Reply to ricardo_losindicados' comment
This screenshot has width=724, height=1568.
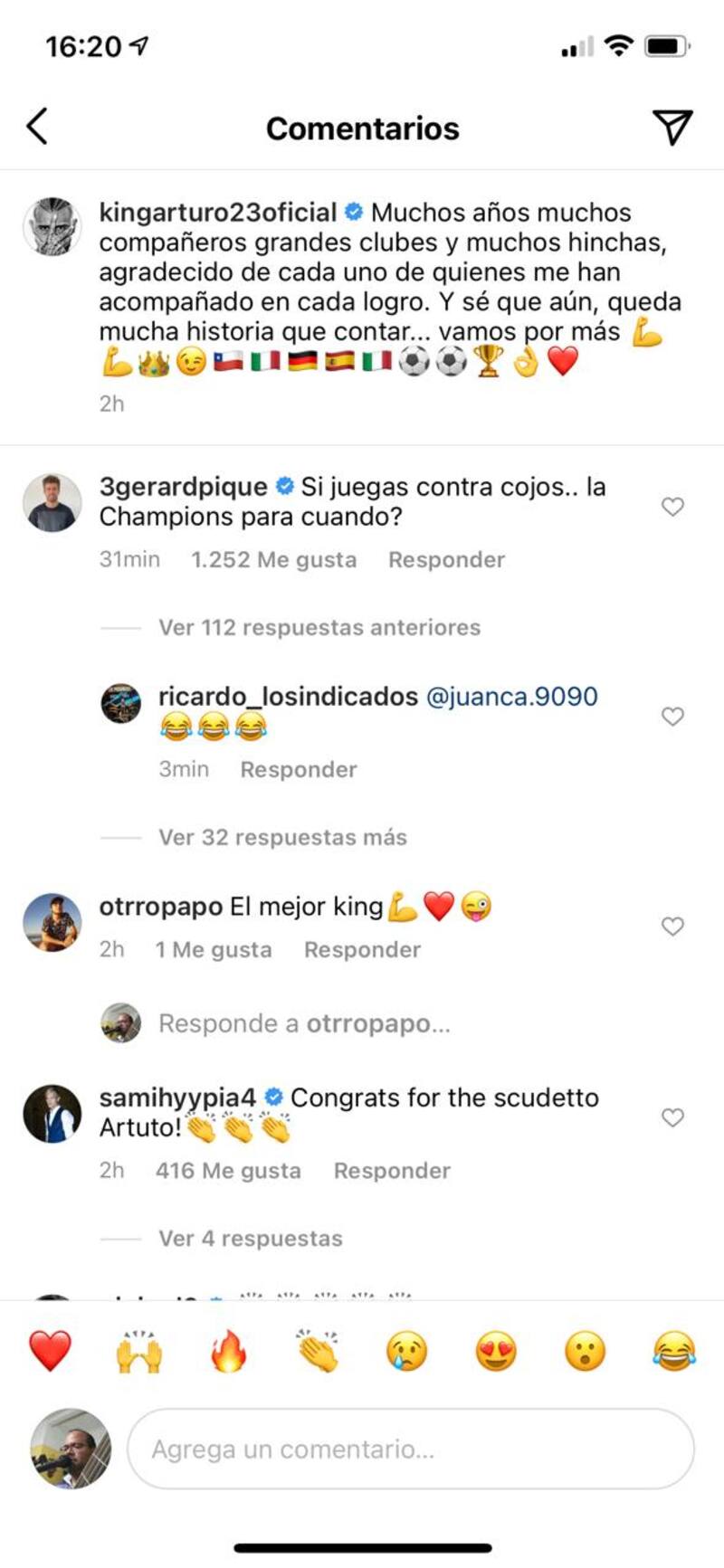(x=299, y=770)
